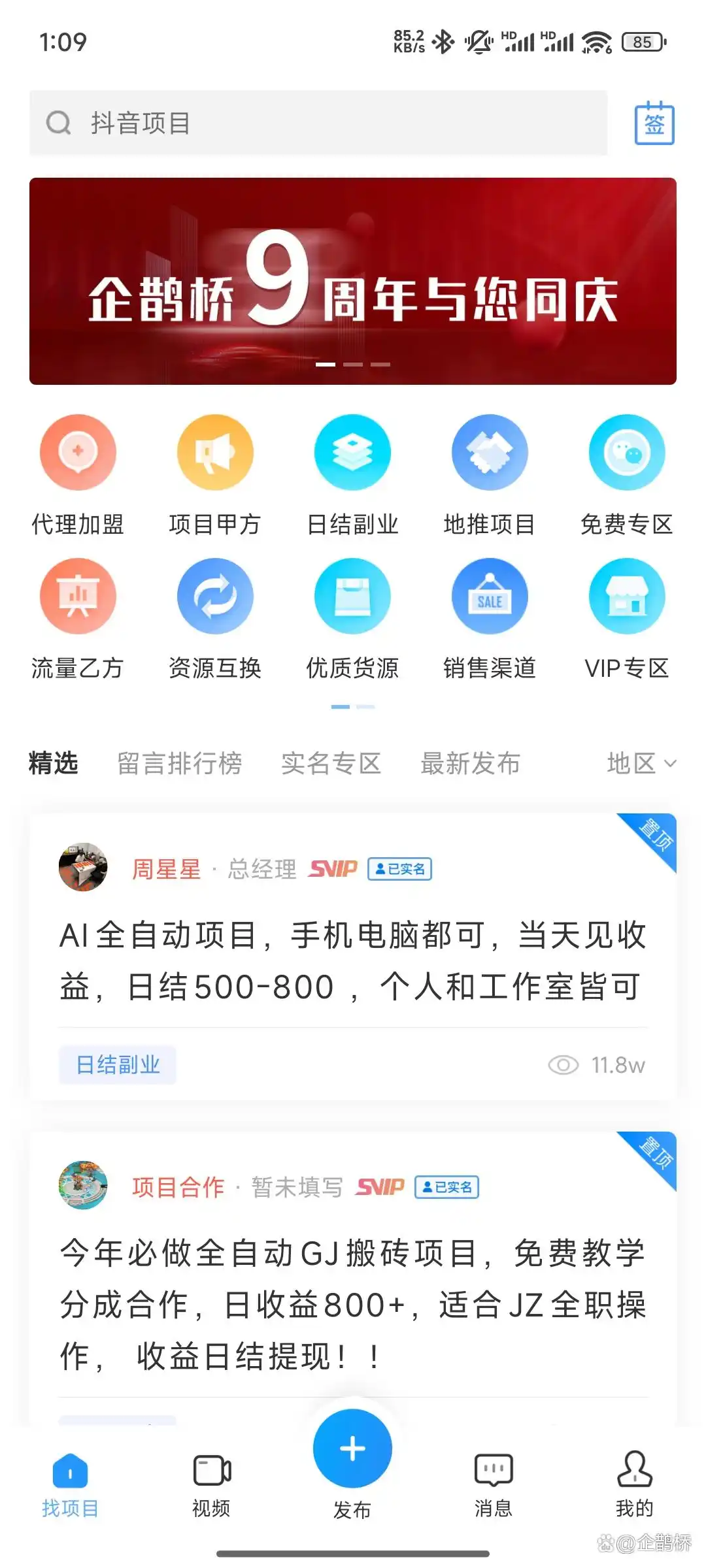This screenshot has width=706, height=1568.
Task: Enter the VIP专区 VIP zone
Action: [626, 596]
